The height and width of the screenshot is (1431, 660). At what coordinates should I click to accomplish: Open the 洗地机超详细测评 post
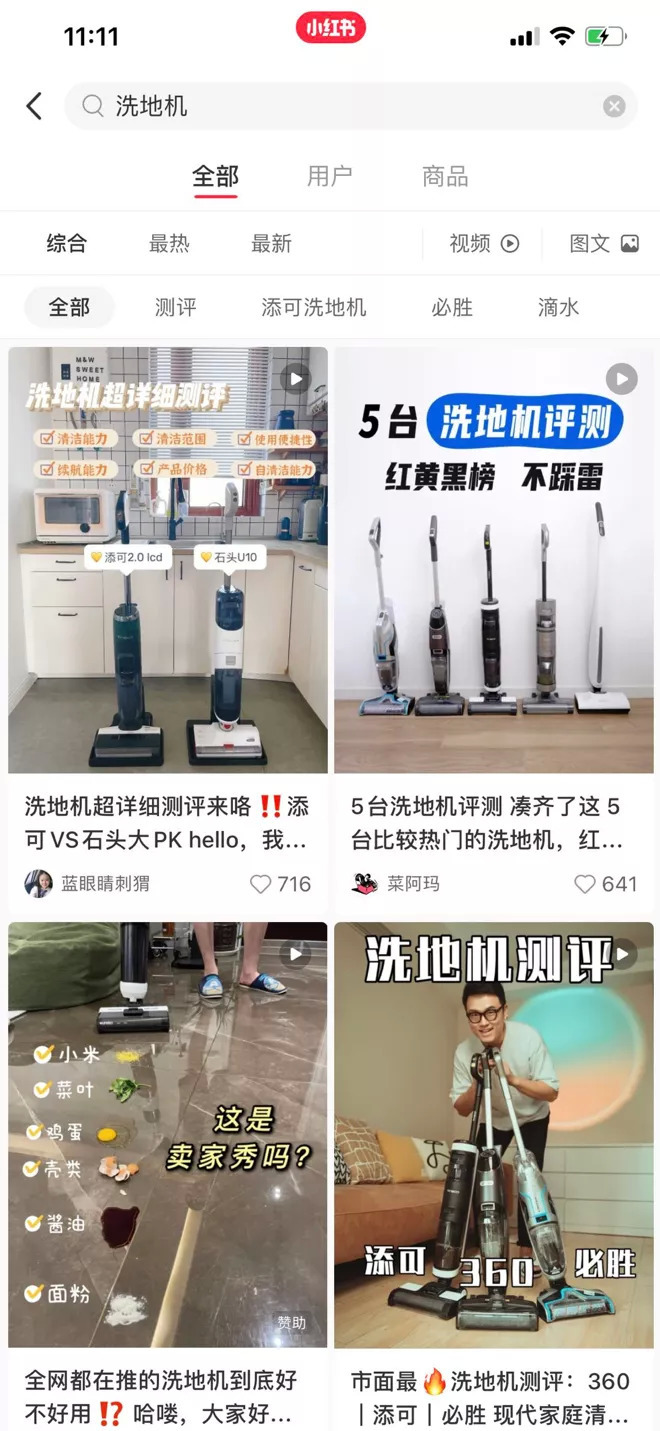[x=168, y=560]
